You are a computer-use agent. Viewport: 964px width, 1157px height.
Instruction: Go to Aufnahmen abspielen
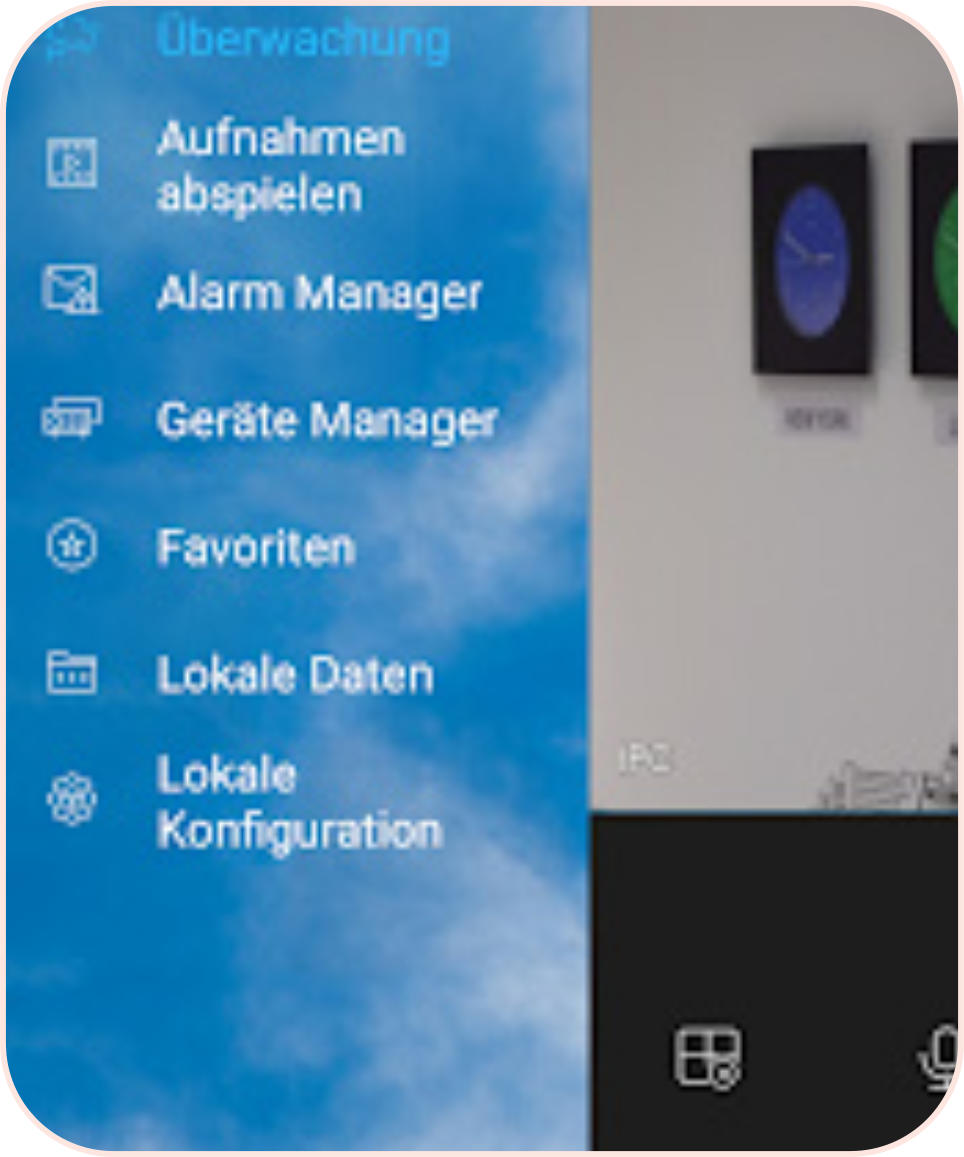click(x=280, y=165)
